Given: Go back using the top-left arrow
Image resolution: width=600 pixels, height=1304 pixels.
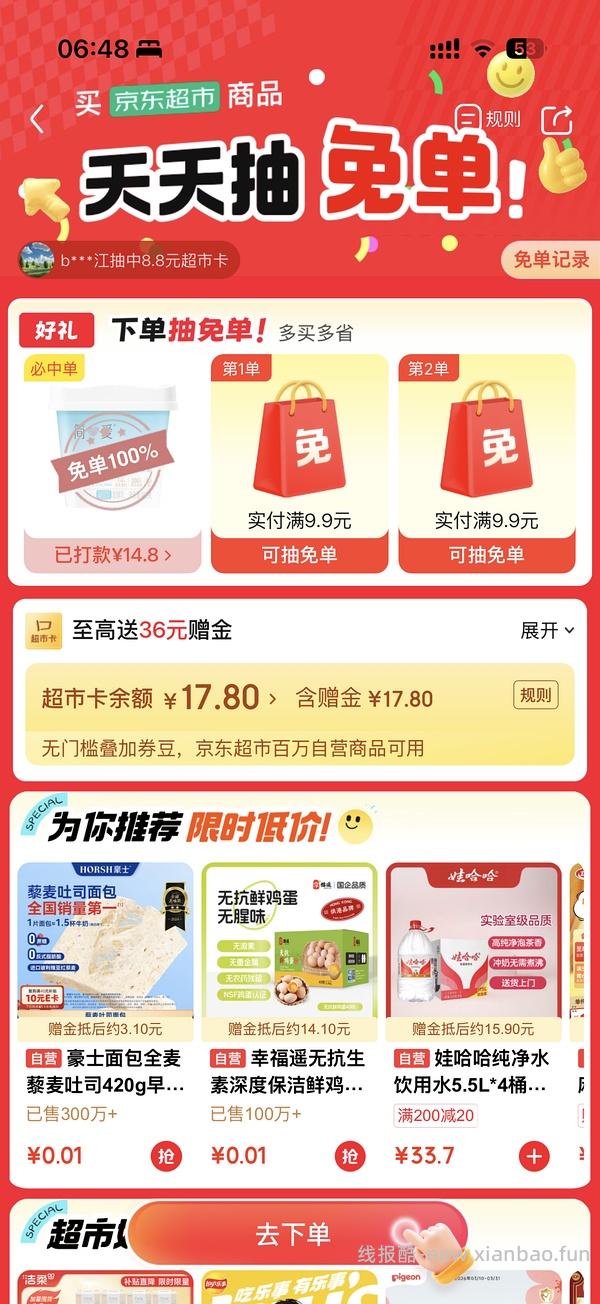Looking at the screenshot, I should pyautogui.click(x=37, y=120).
